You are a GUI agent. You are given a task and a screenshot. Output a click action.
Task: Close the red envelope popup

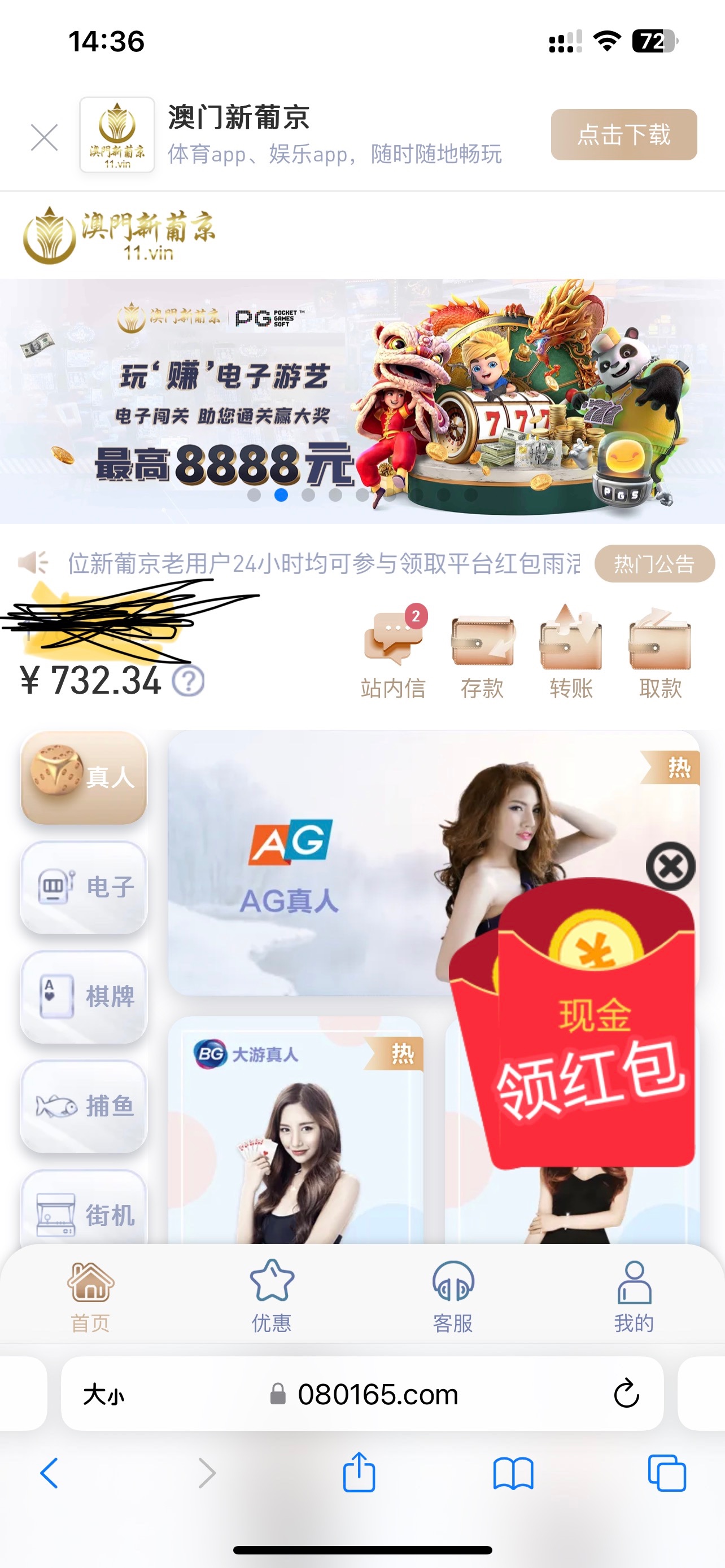(x=670, y=866)
